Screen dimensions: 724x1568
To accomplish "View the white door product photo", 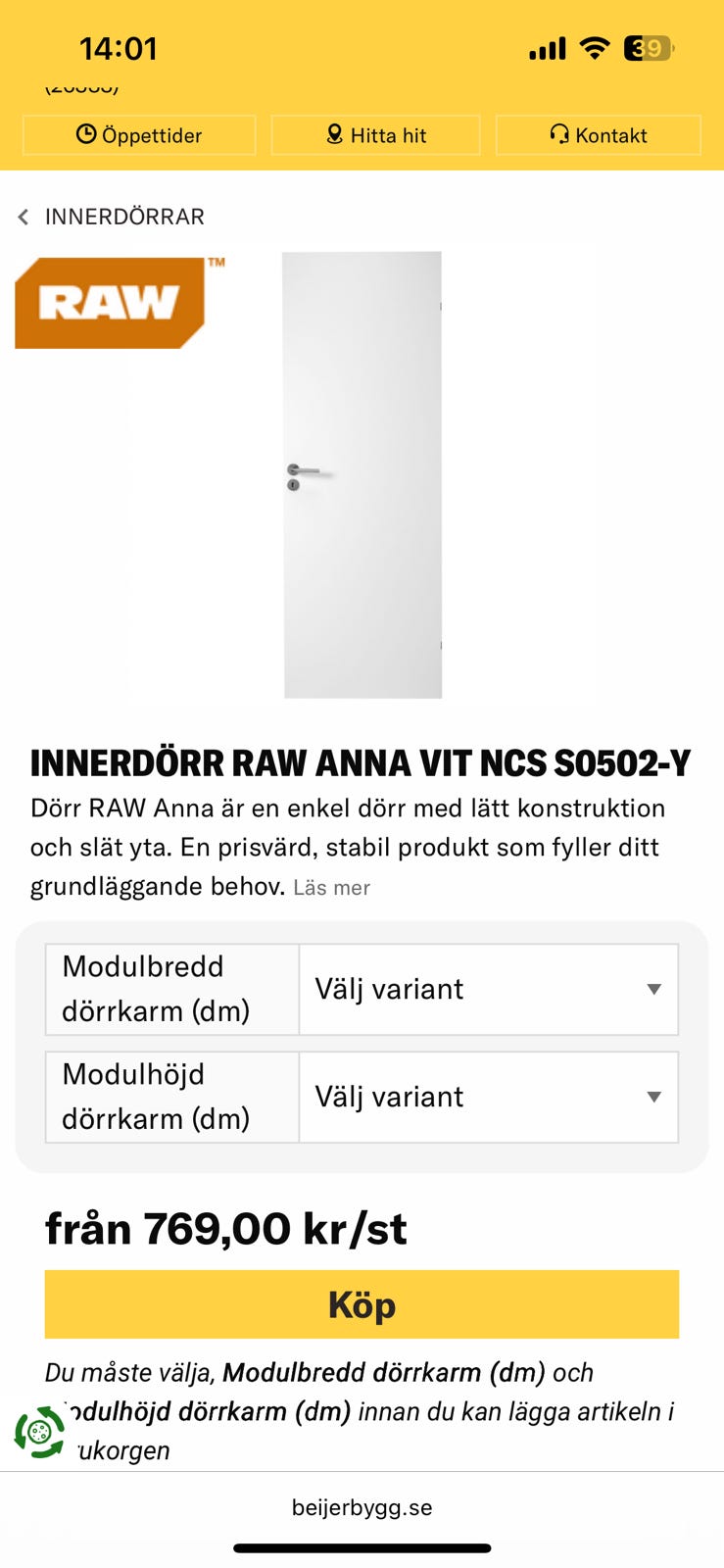I will point(362,475).
